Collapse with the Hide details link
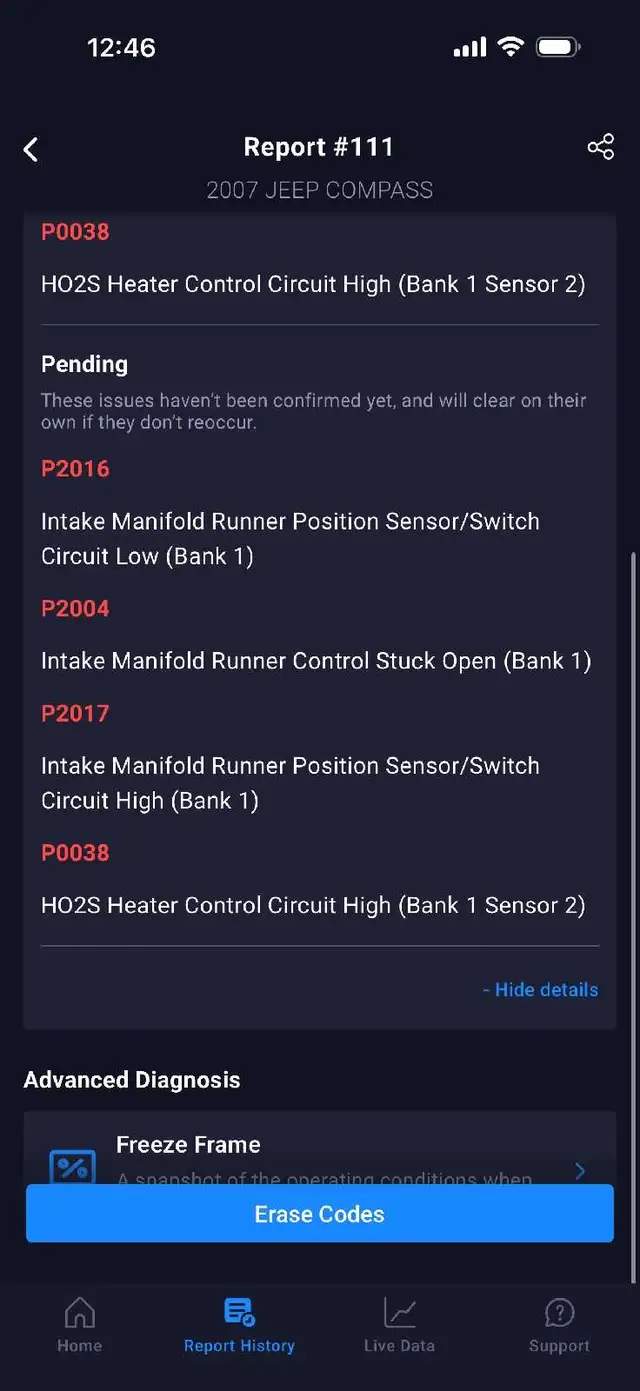 click(x=540, y=990)
